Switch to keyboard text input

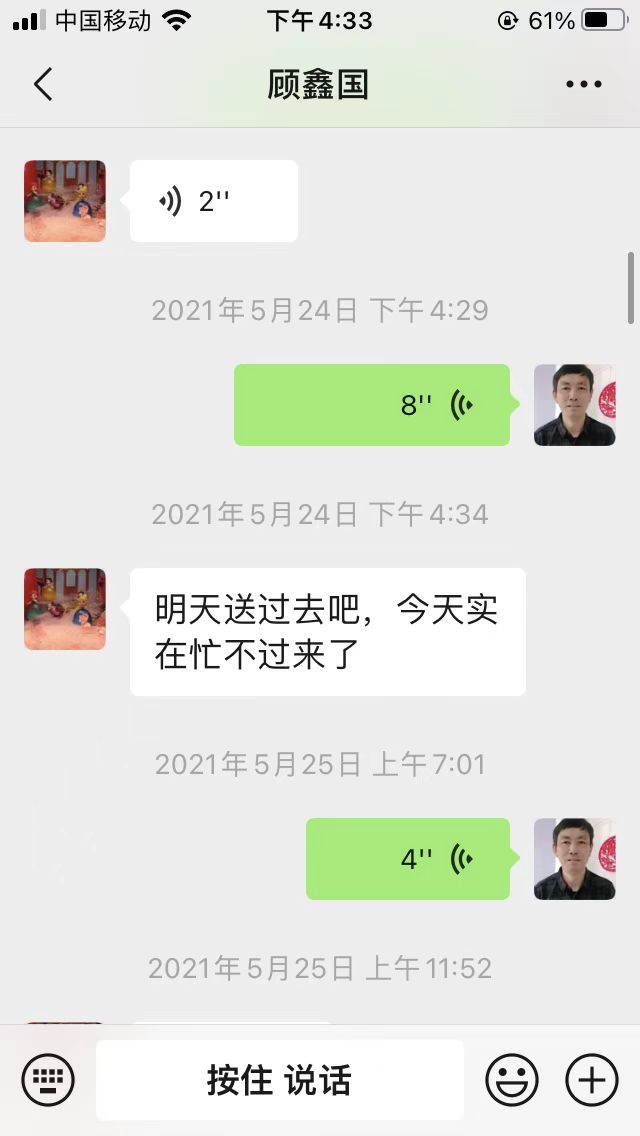pyautogui.click(x=48, y=1080)
